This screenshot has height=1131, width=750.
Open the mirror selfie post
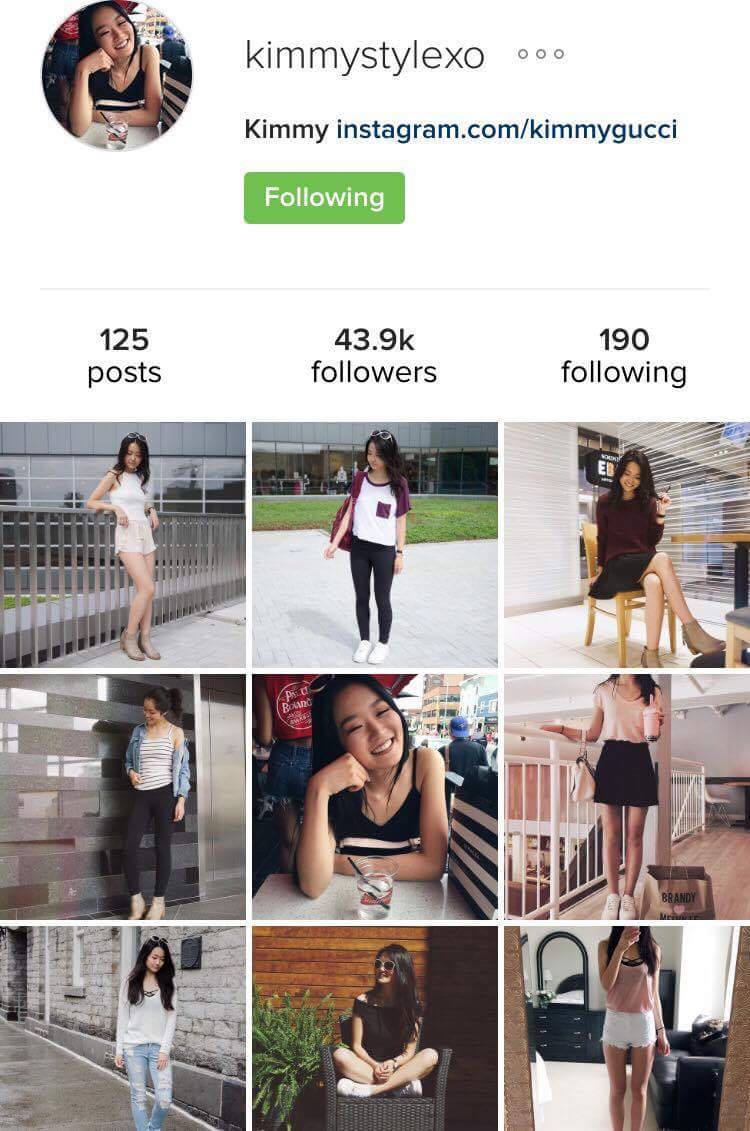tap(627, 1028)
